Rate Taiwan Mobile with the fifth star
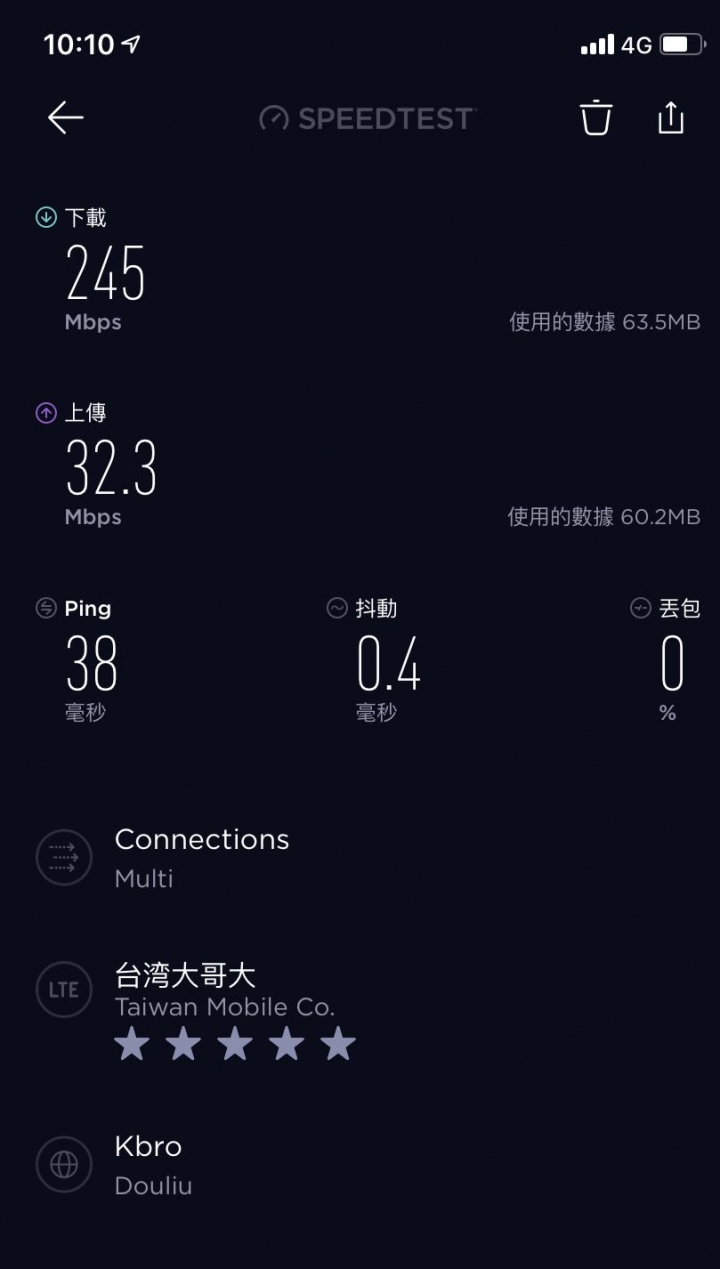The image size is (720, 1269). [x=338, y=1044]
